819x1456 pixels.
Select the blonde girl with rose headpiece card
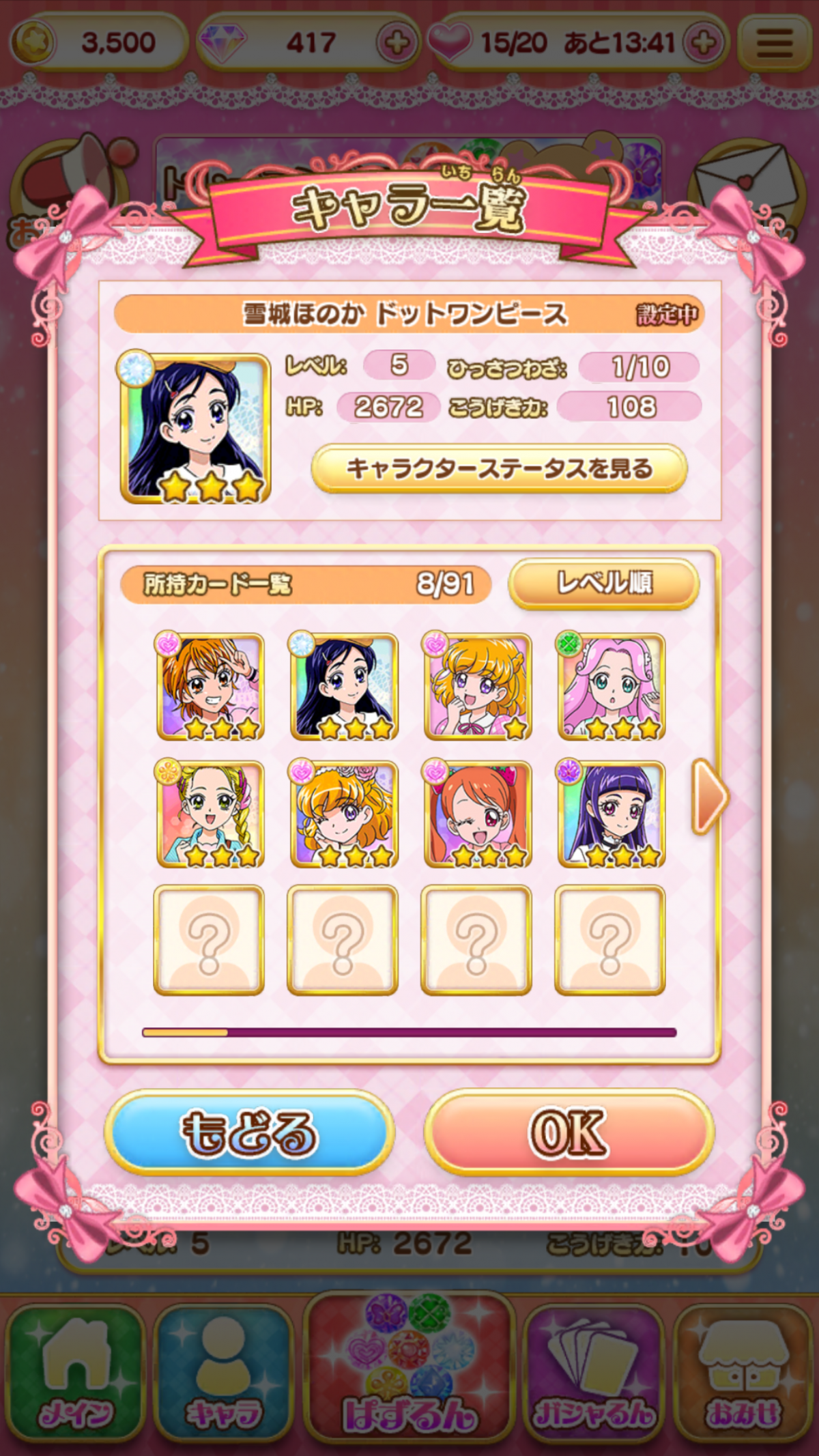coord(344,814)
